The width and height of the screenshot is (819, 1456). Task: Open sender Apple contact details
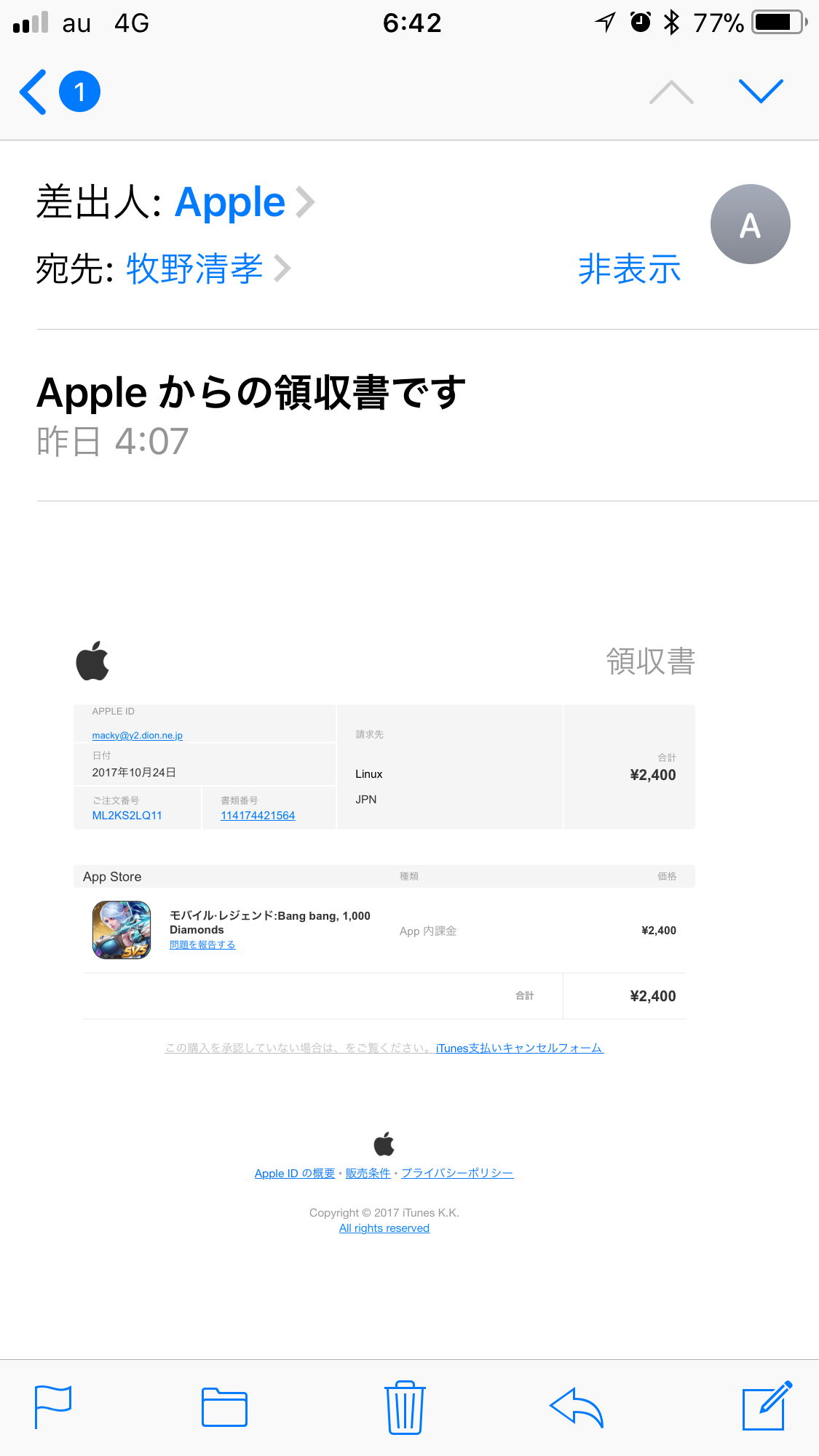[x=230, y=202]
